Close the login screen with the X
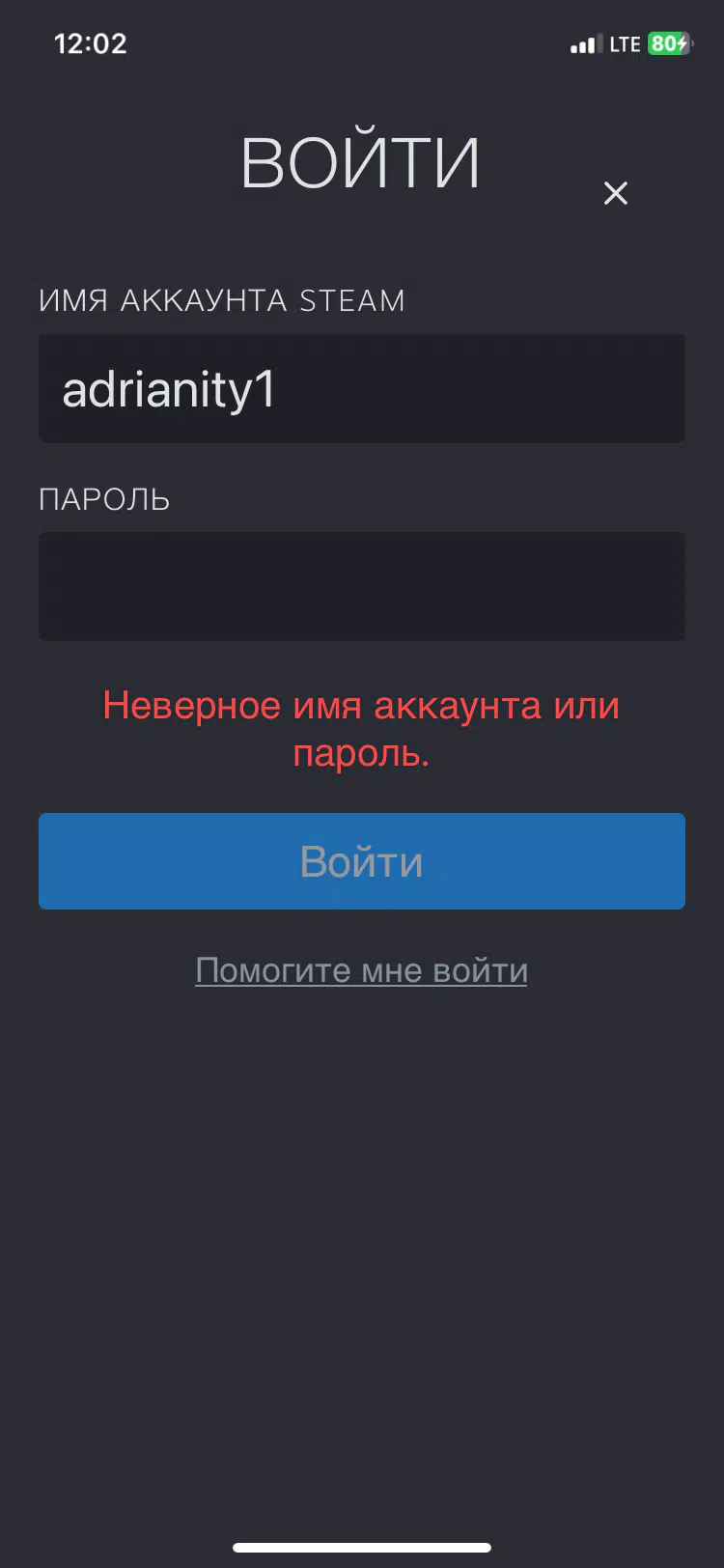This screenshot has height=1568, width=724. pyautogui.click(x=616, y=193)
